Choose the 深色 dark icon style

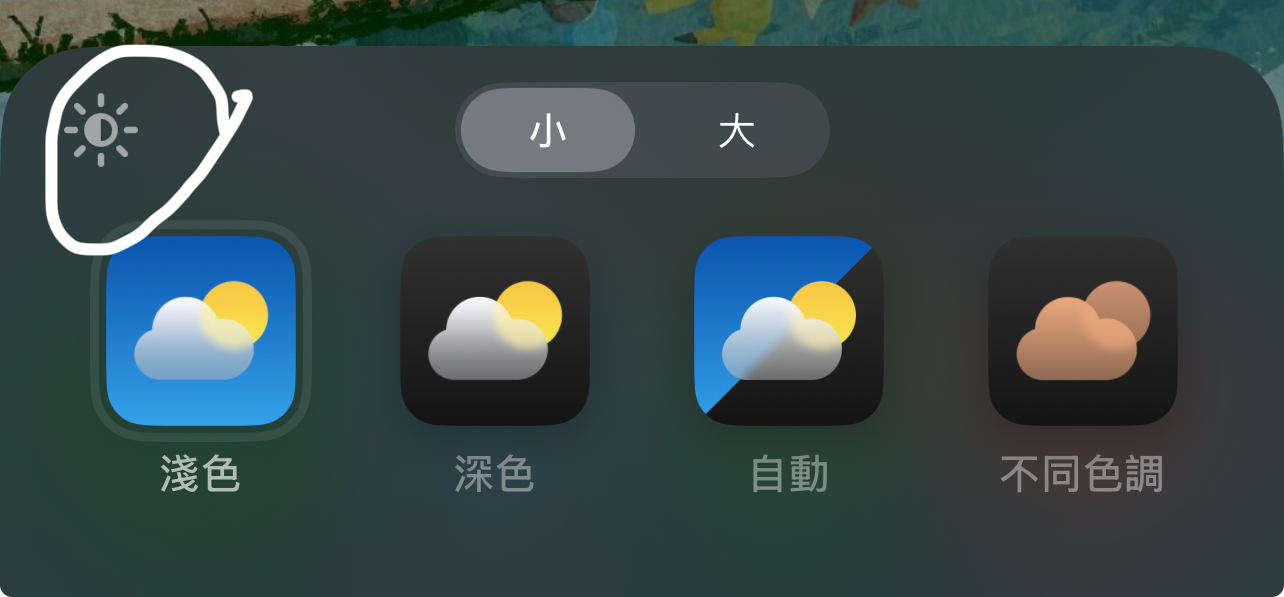495,331
